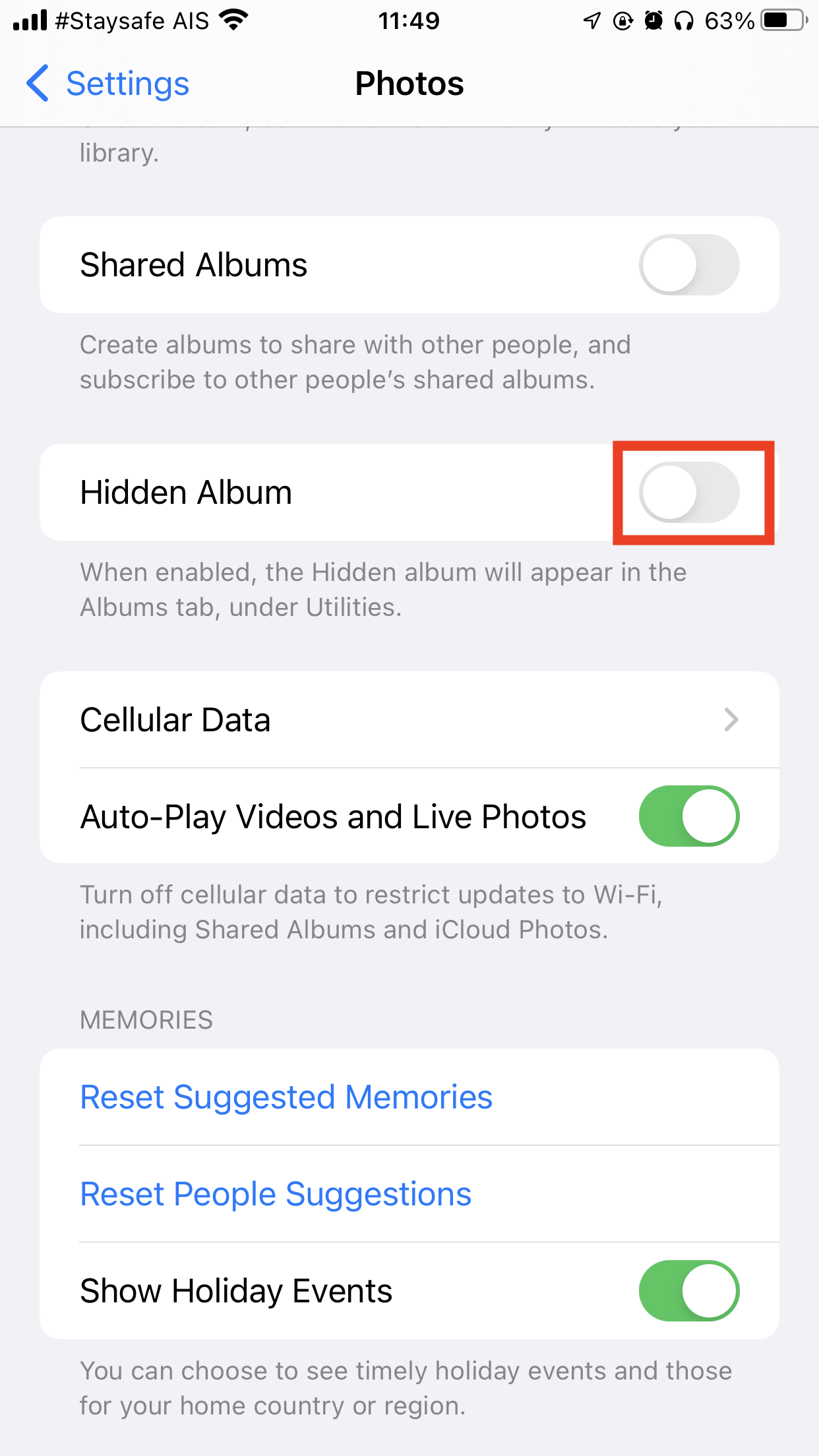Tap Reset Suggested Memories

(x=286, y=1097)
